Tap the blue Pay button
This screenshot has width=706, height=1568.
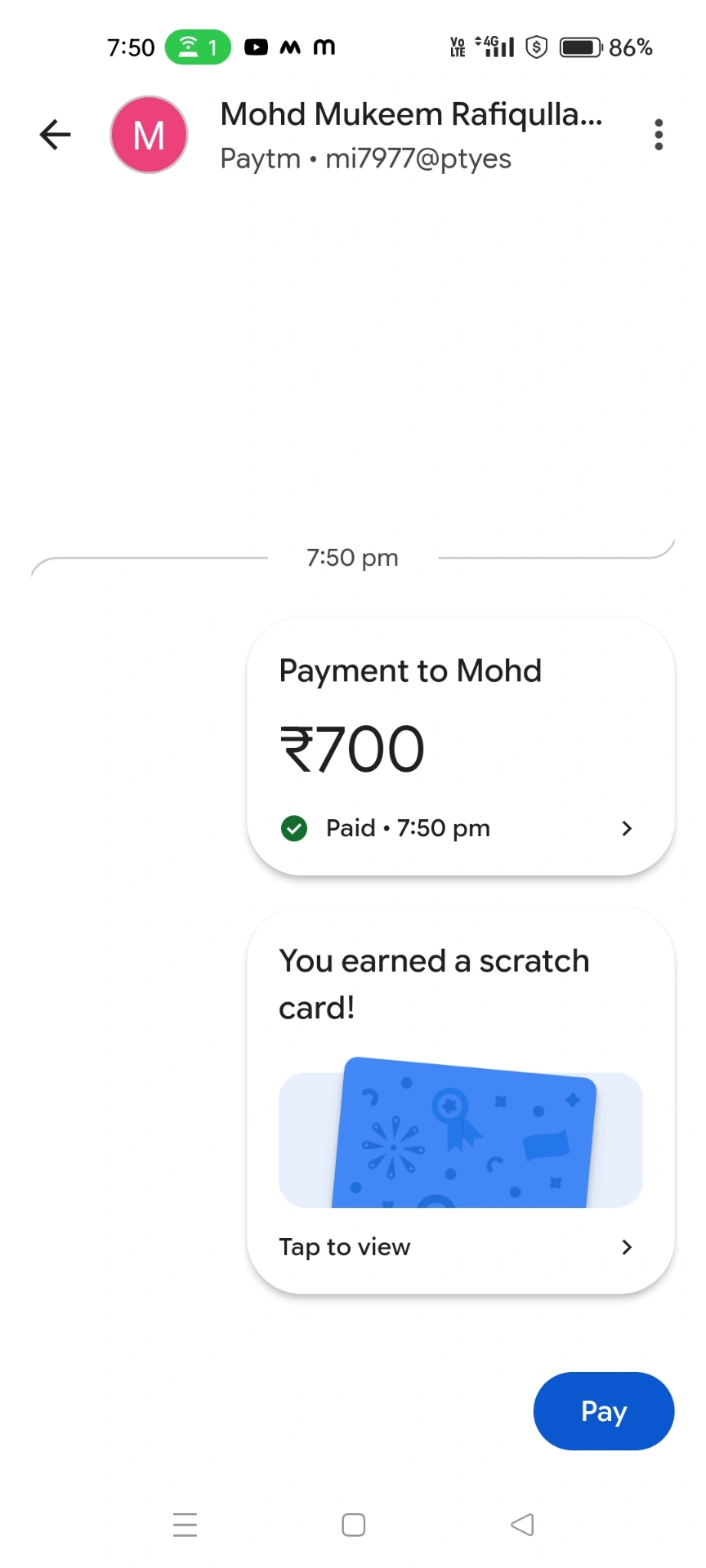[603, 1410]
